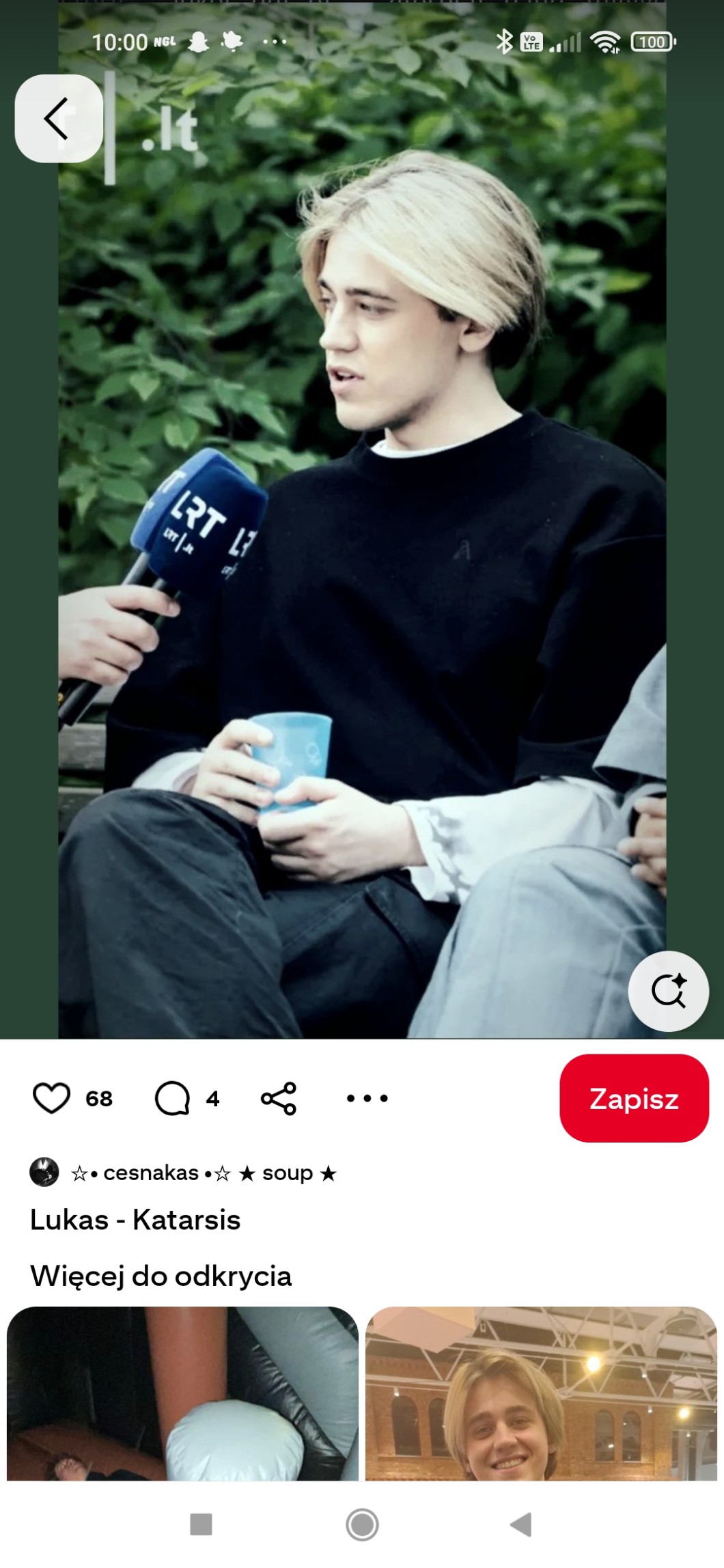Open the comments on this pin
The image size is (724, 1568).
(x=172, y=1098)
